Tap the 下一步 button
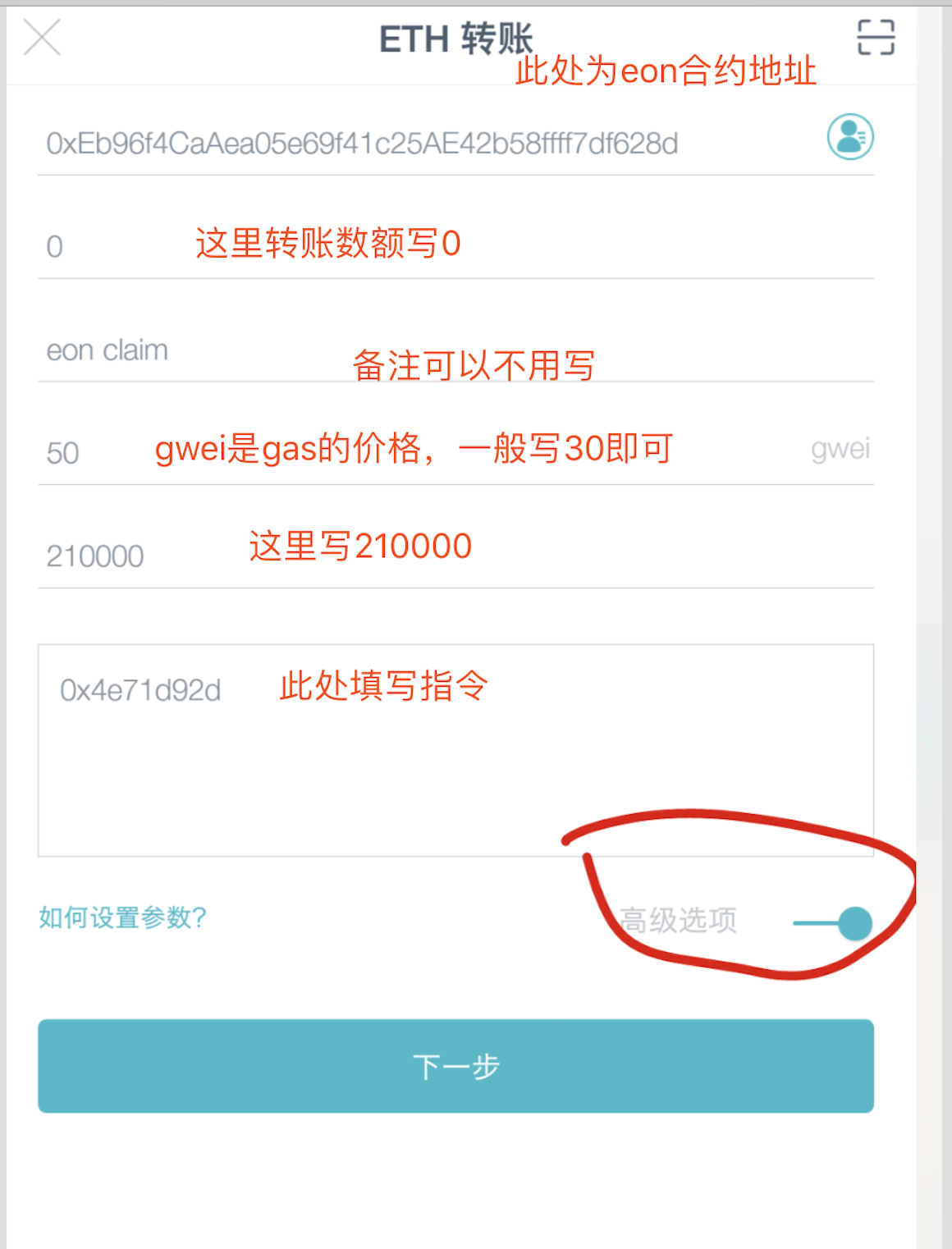Screen dimensions: 952x1249 click(455, 1066)
